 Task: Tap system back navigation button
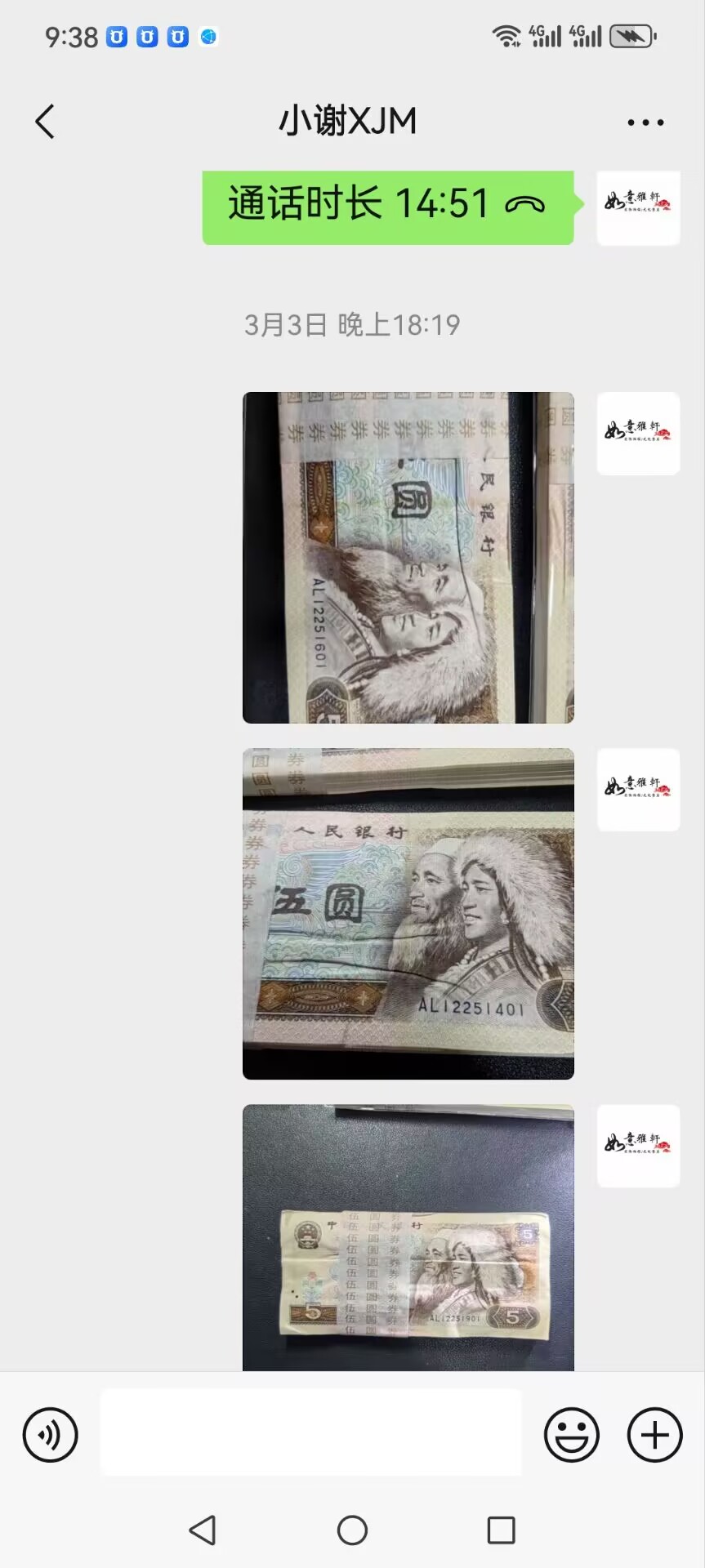203,1530
